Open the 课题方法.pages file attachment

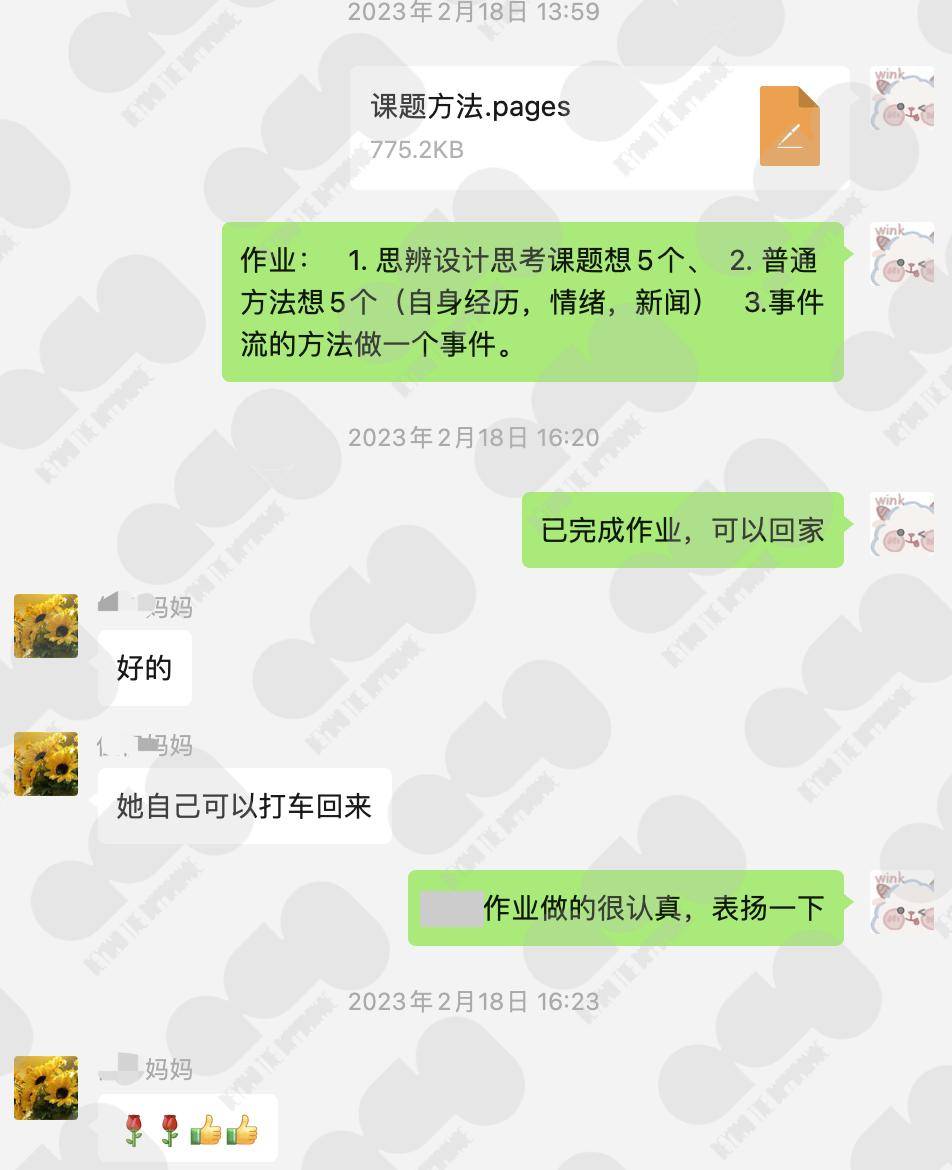point(598,127)
